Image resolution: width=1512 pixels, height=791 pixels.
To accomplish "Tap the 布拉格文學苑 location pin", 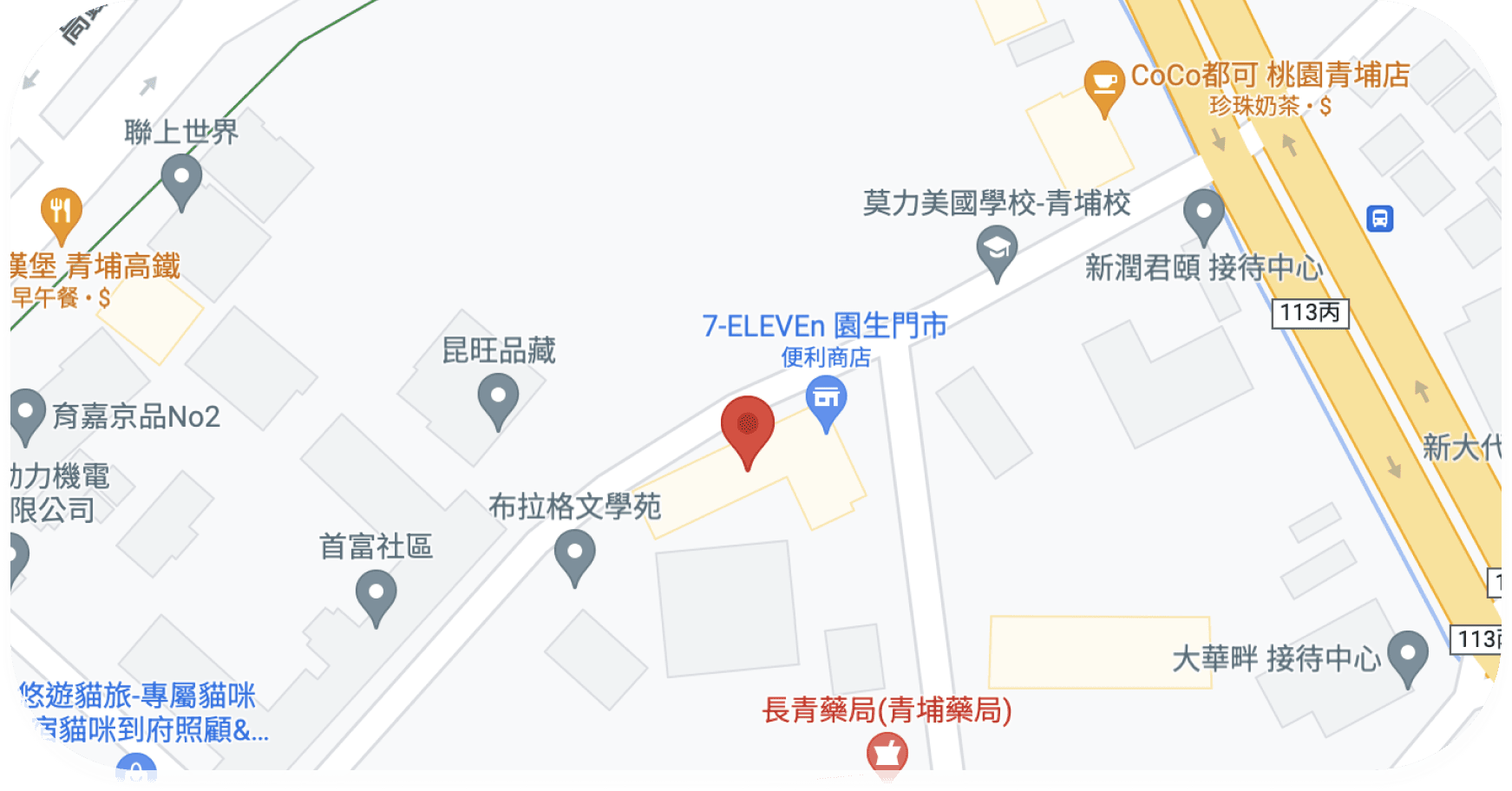I will [574, 552].
